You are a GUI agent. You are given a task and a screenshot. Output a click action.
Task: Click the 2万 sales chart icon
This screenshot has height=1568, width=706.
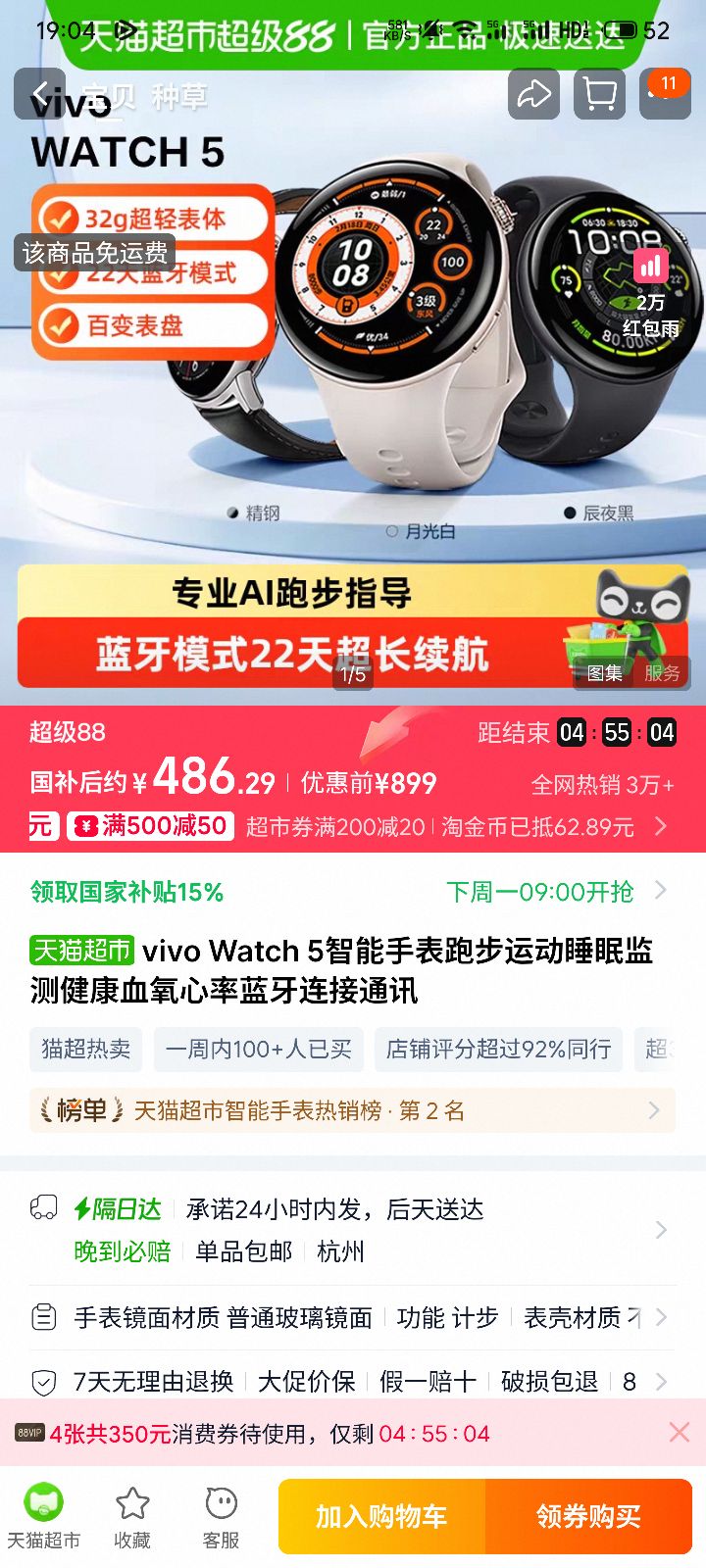click(x=651, y=266)
